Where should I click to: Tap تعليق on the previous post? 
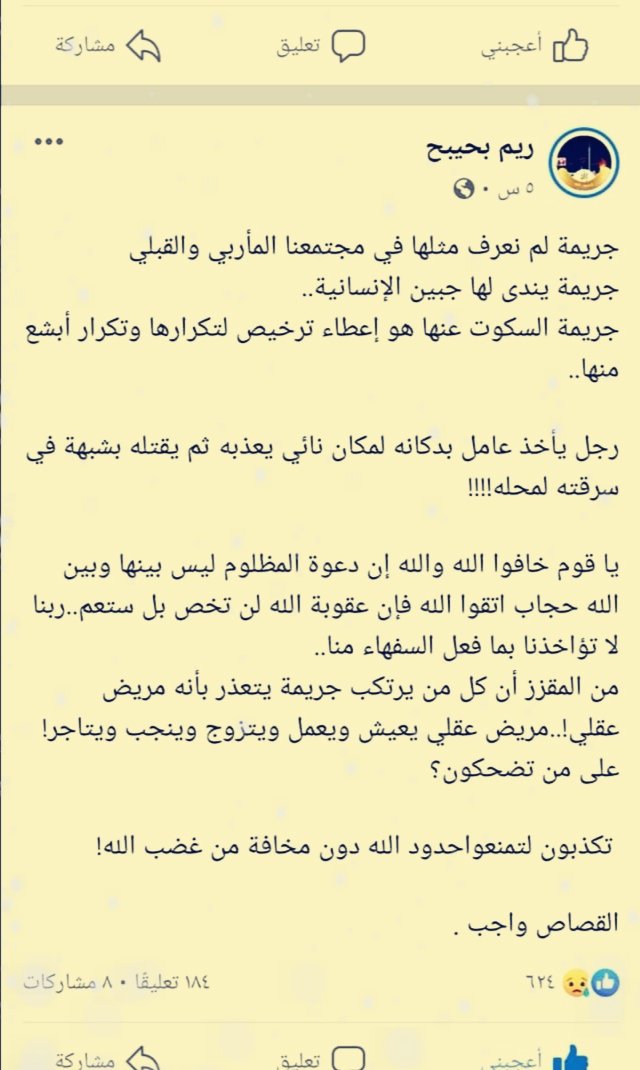pyautogui.click(x=321, y=46)
